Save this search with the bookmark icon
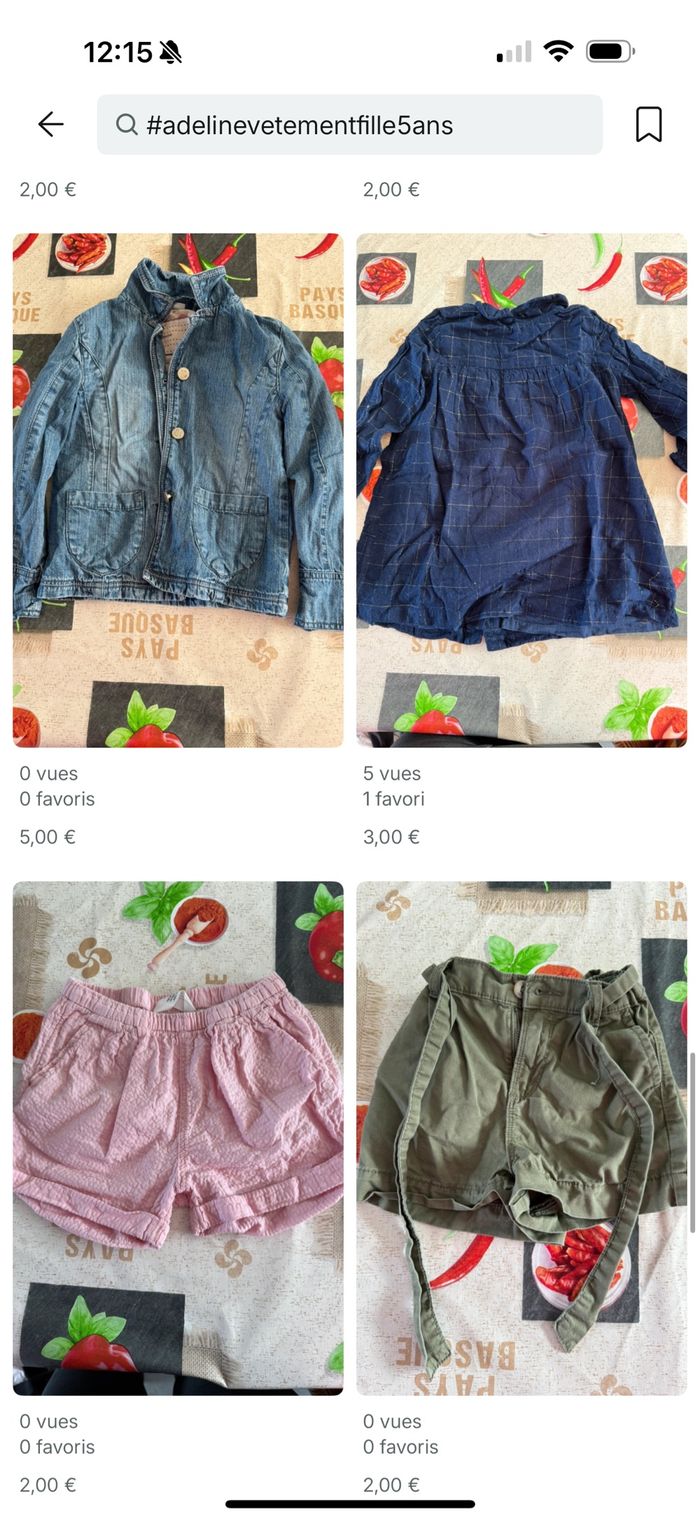Screen dimensions: 700x1521 pyautogui.click(x=649, y=124)
